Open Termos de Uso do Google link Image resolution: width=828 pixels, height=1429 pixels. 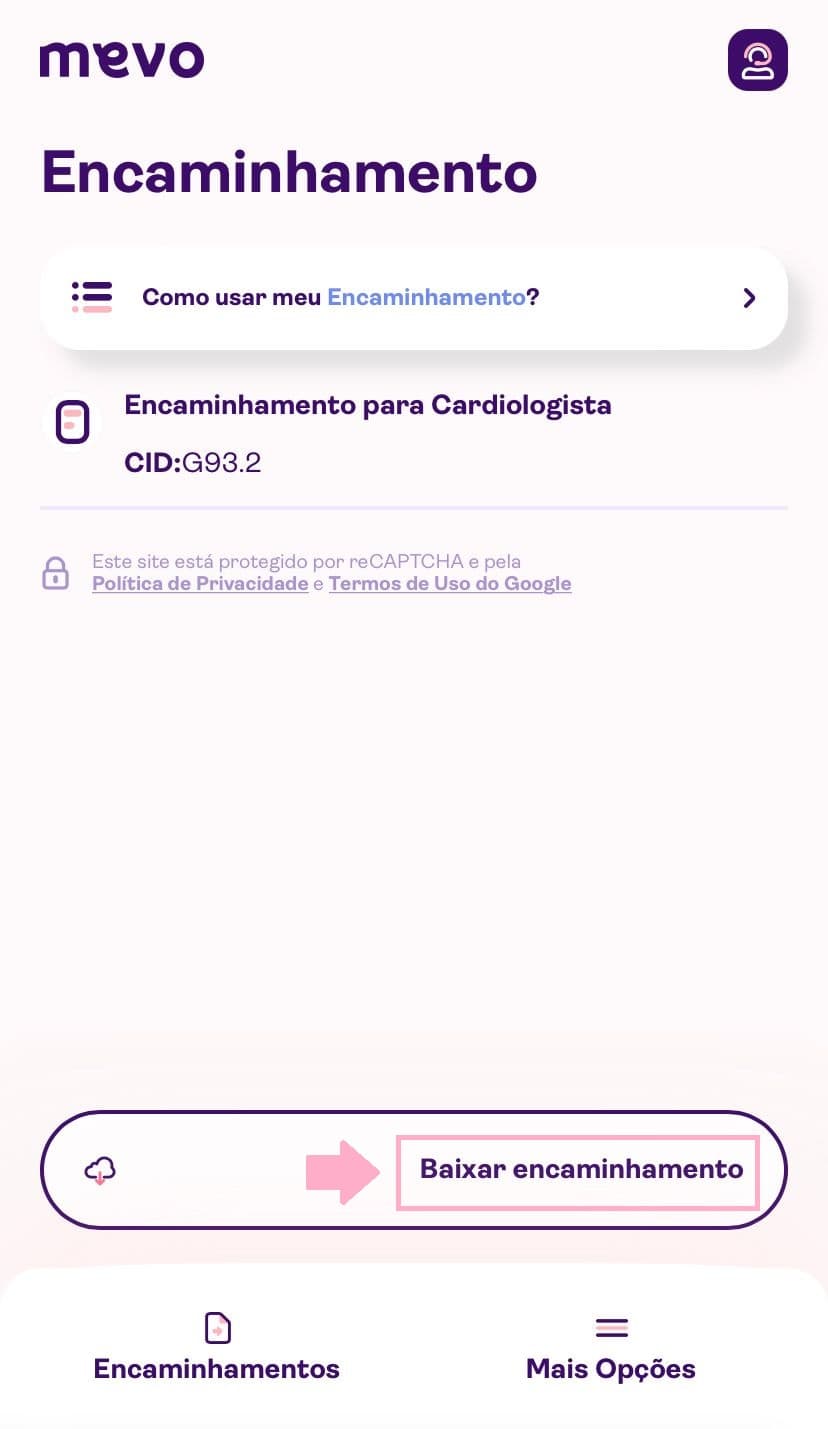(x=449, y=584)
